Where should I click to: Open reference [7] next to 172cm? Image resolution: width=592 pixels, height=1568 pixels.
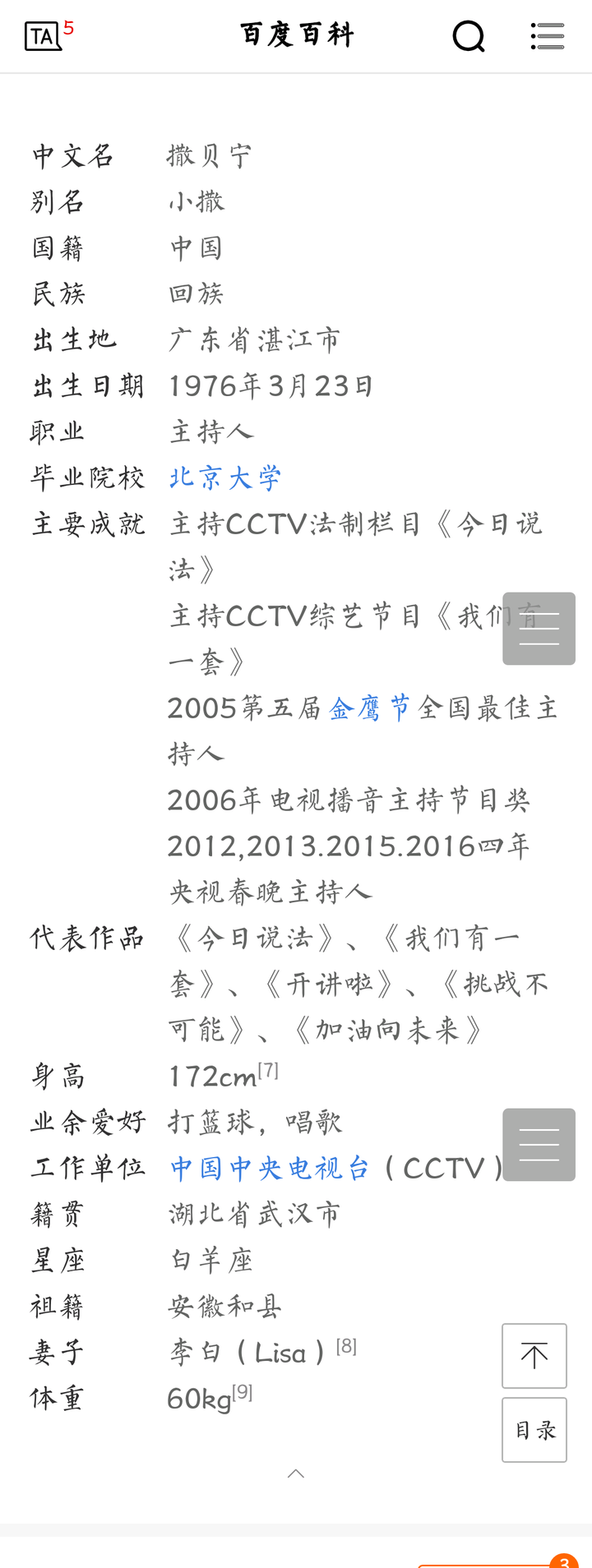point(268,1069)
